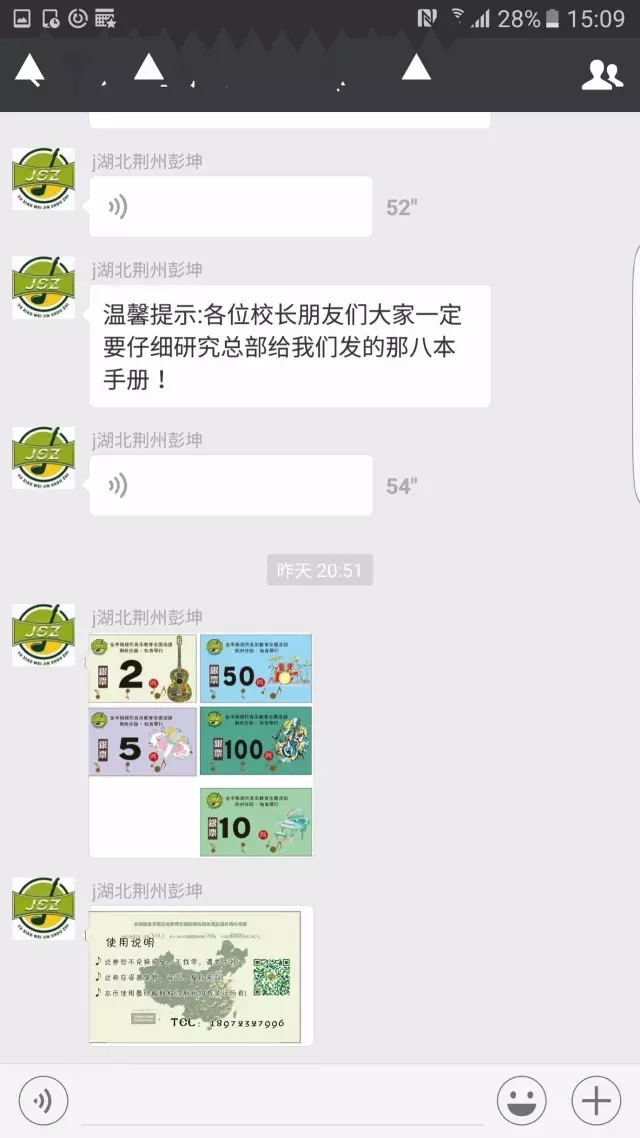Open the group members icon
Image resolution: width=640 pixels, height=1138 pixels.
click(x=601, y=75)
